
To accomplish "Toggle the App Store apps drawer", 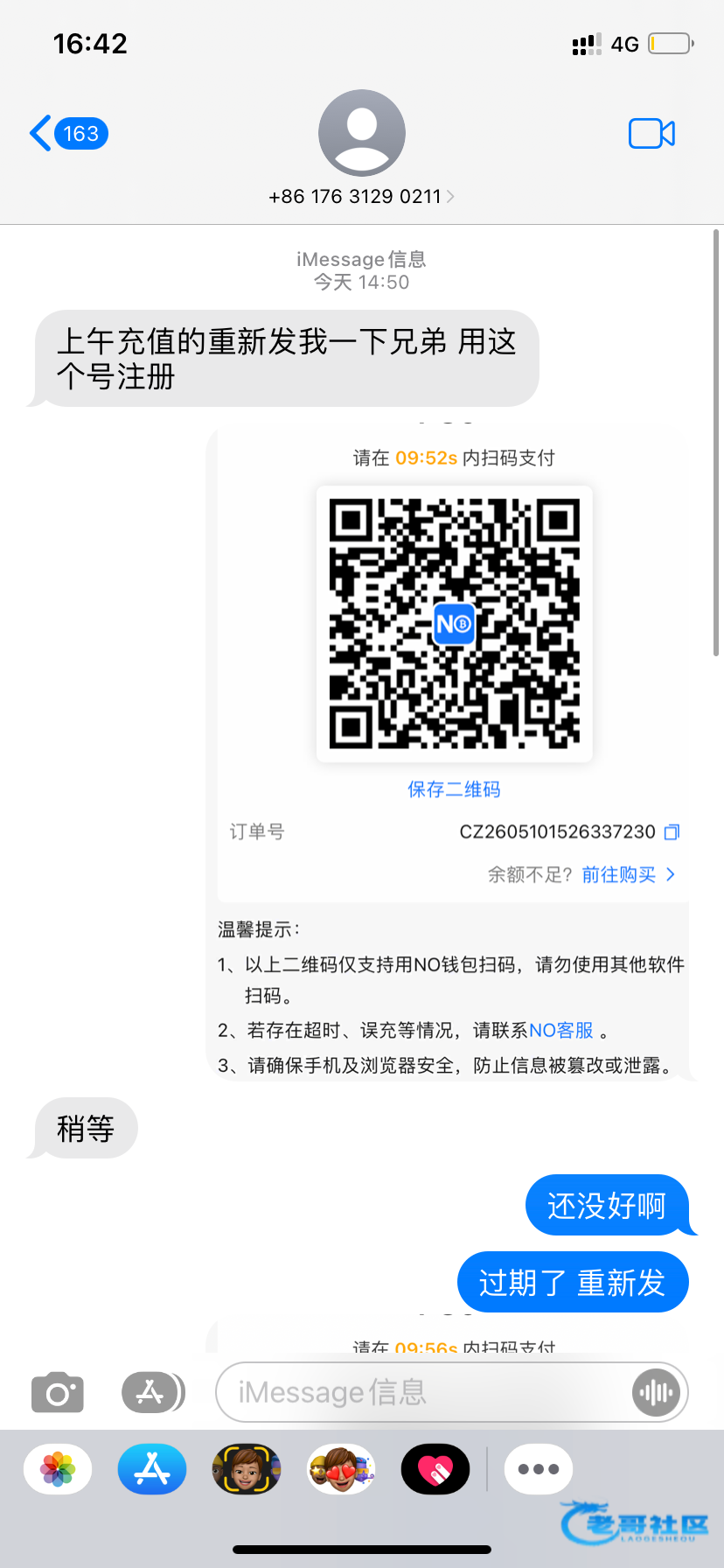I will (153, 1392).
